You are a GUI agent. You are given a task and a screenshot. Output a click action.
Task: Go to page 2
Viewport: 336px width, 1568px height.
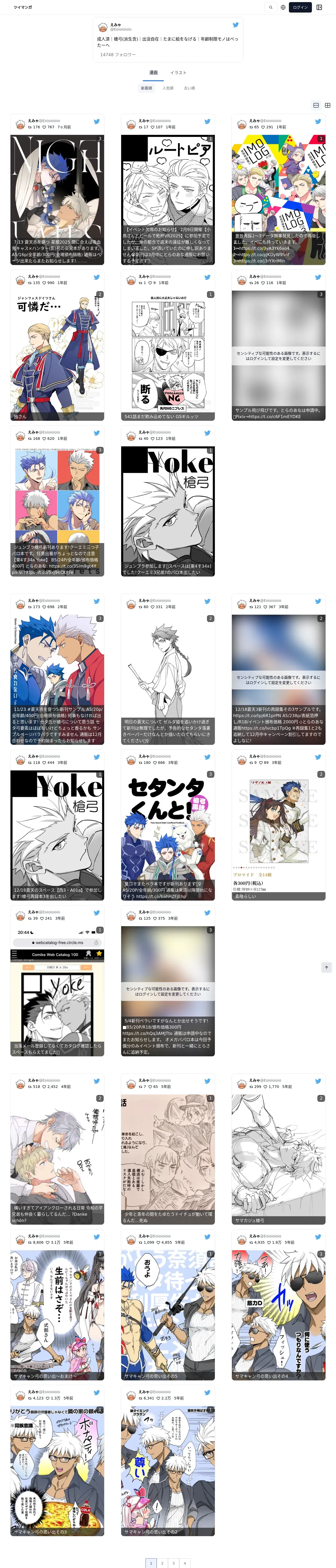tap(162, 1563)
